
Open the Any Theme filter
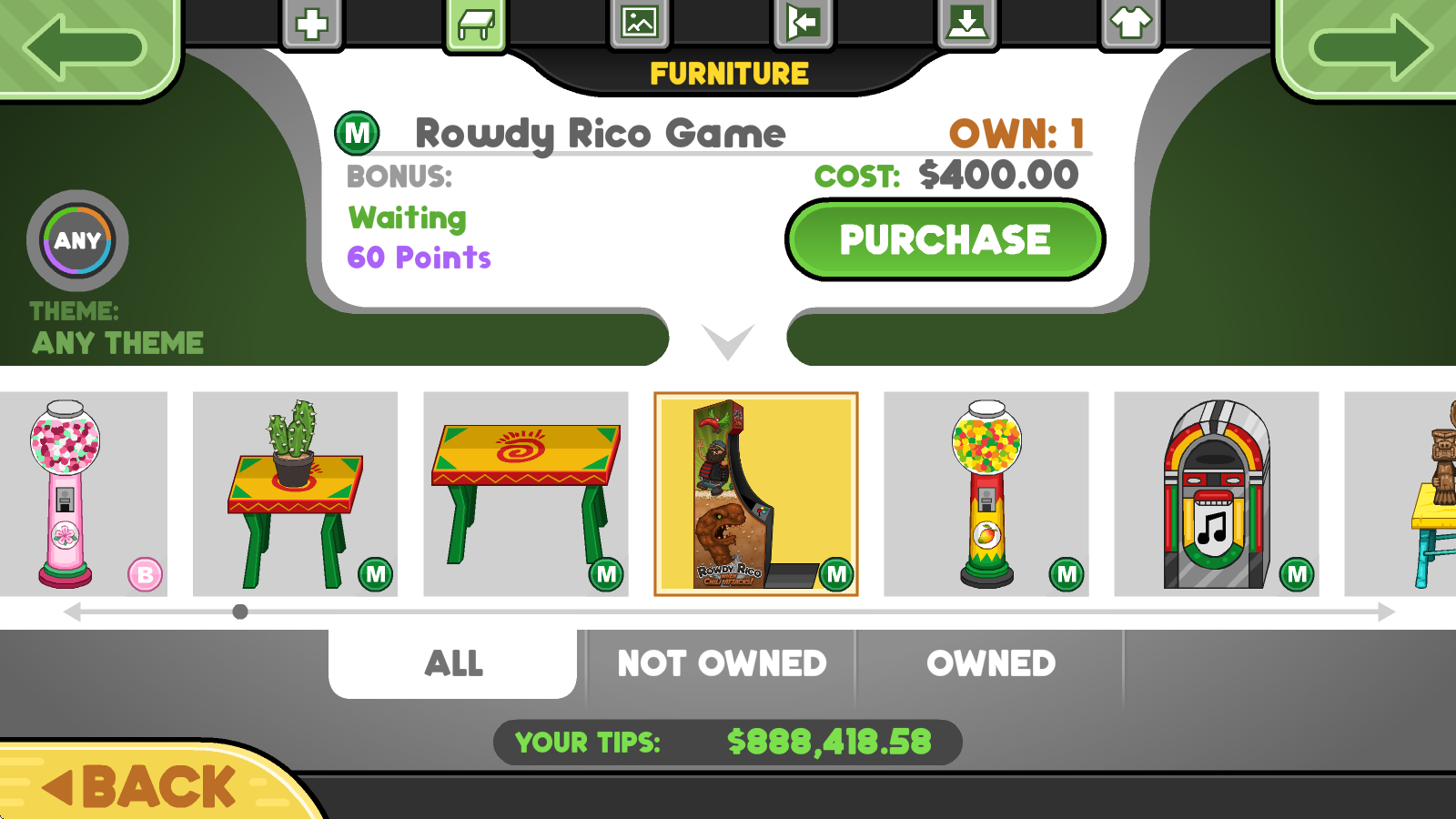77,241
